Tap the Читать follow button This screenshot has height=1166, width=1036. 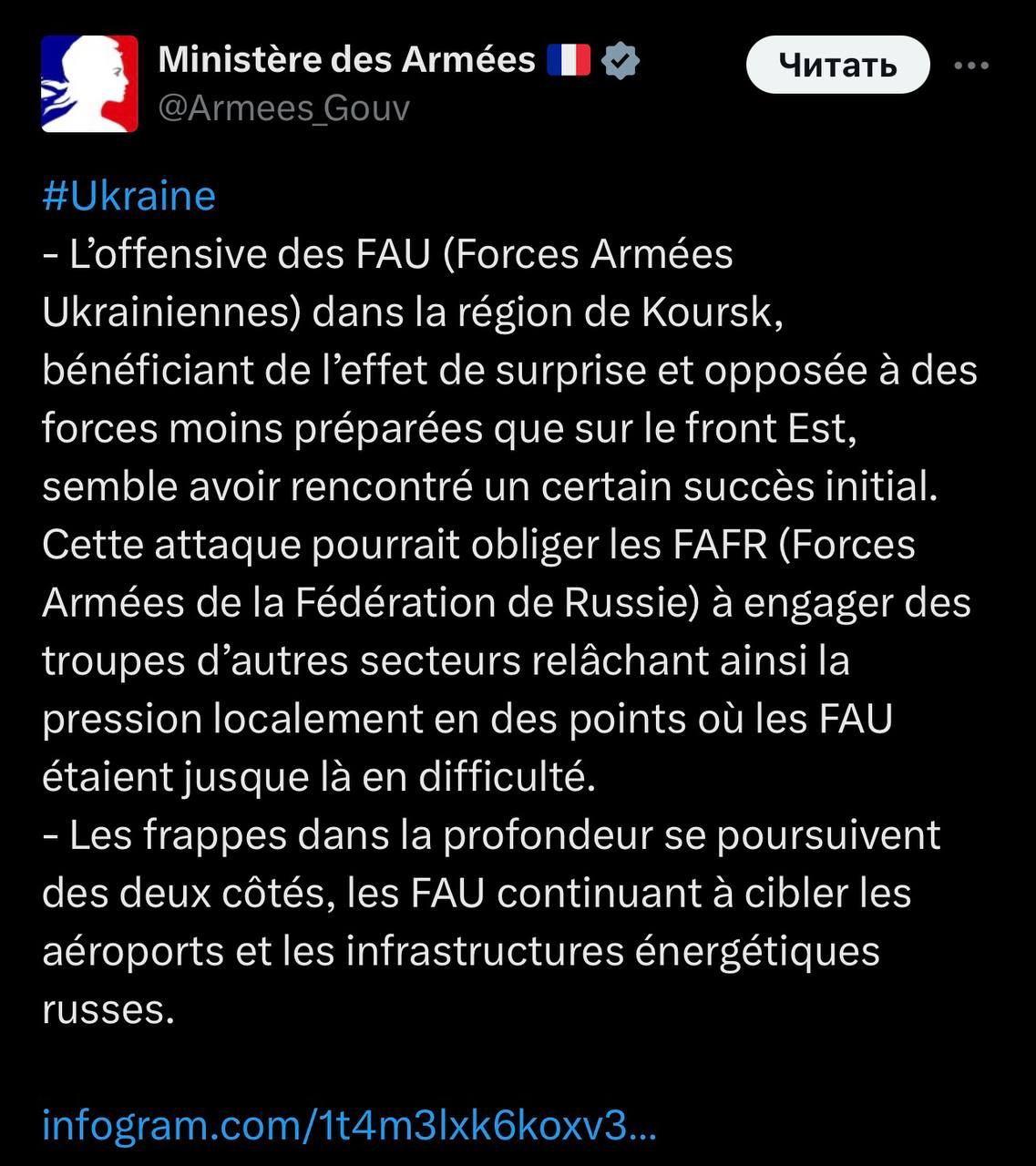(x=837, y=65)
